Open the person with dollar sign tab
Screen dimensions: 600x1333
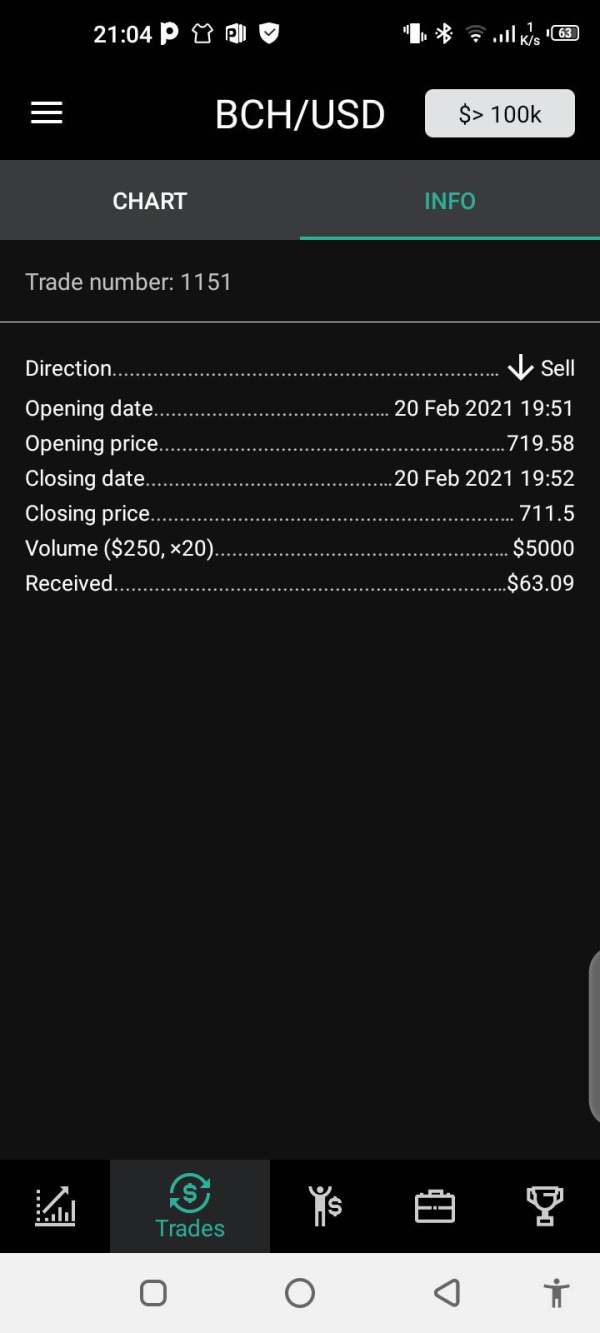click(325, 1206)
